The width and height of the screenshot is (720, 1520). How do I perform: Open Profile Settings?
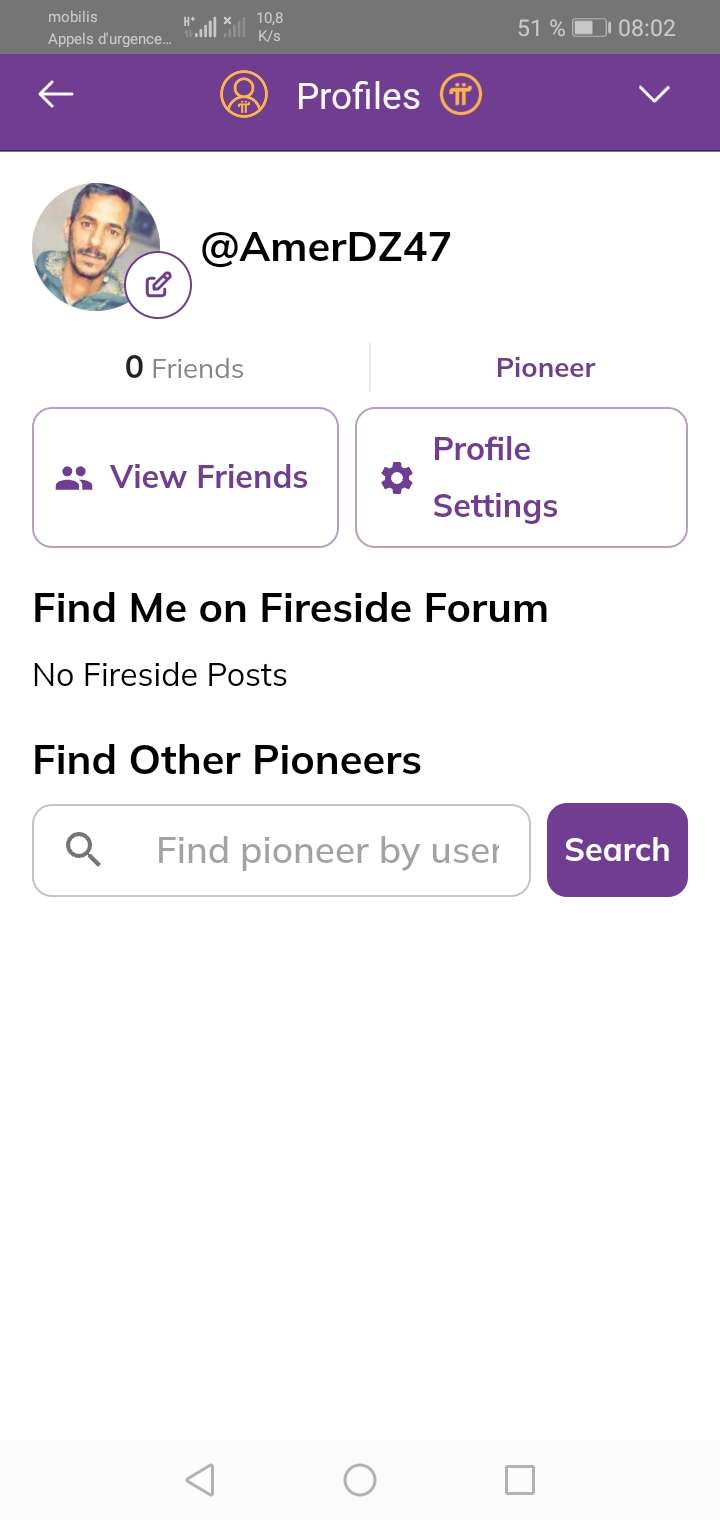tap(521, 477)
